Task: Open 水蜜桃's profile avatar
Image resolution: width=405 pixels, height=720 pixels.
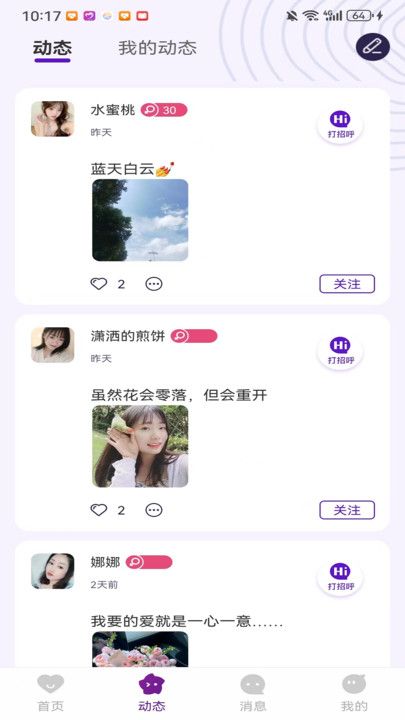Action: point(52,119)
